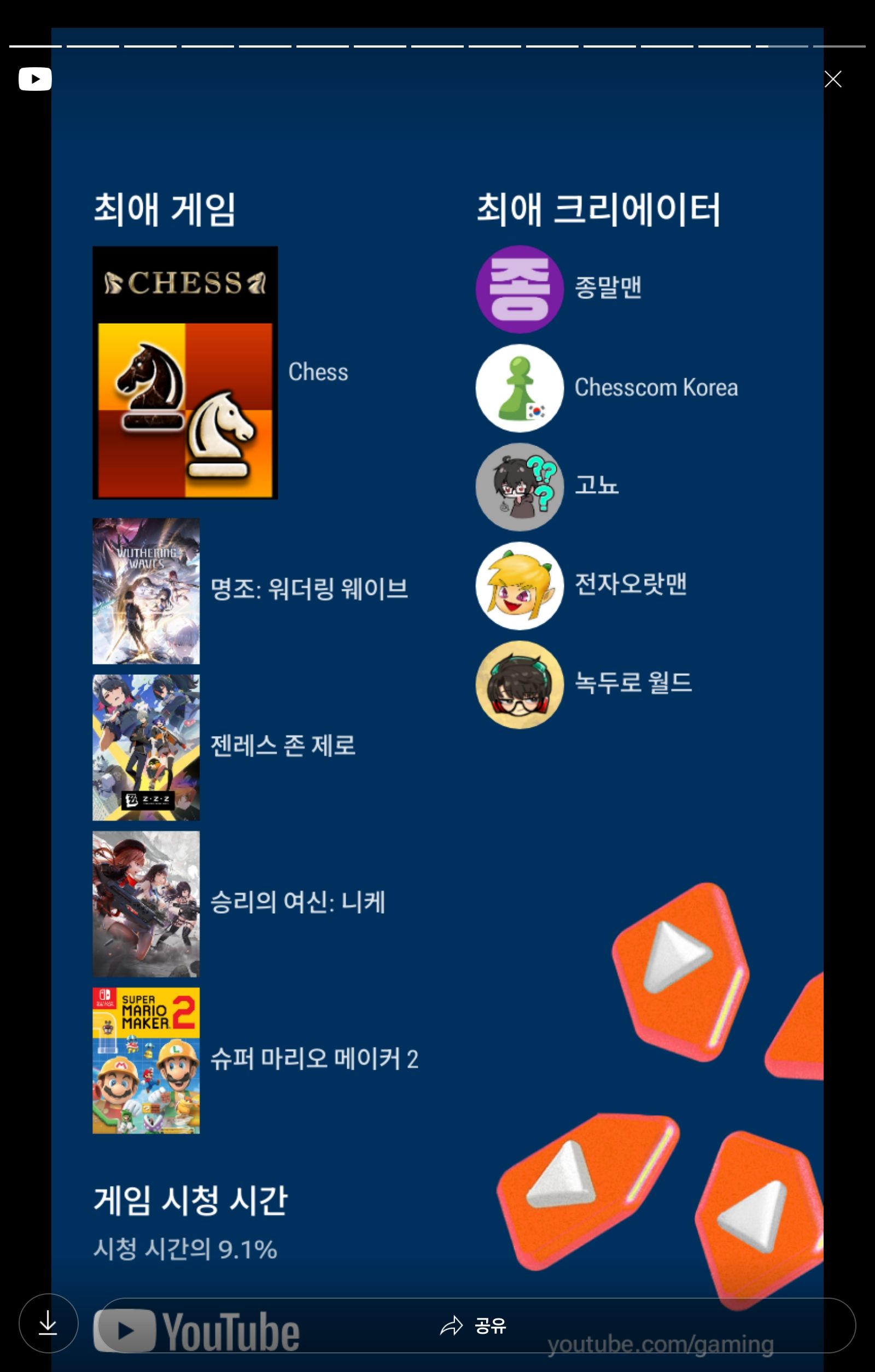Download this recap card

49,1323
